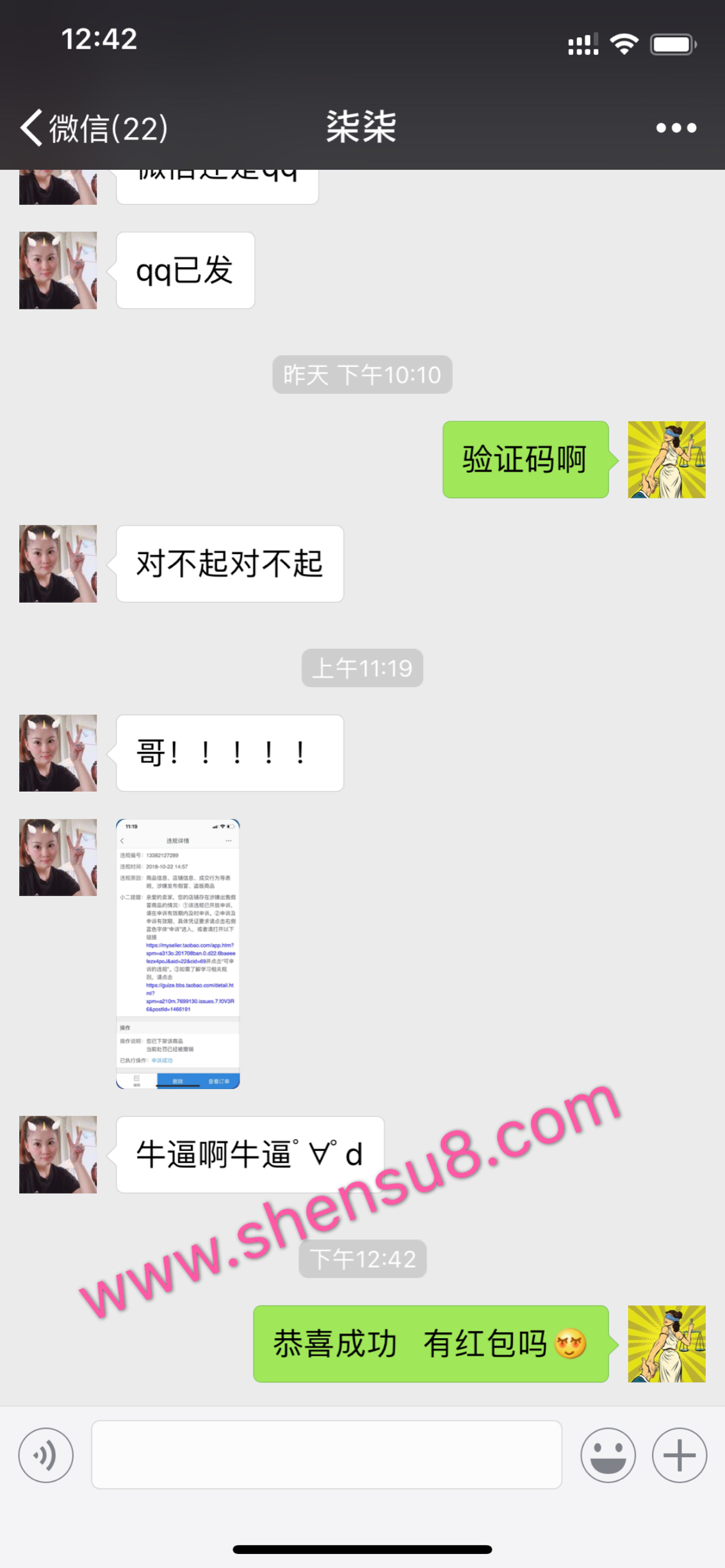Switch to voice message input
Screen dimensions: 725x1568
(46, 1455)
